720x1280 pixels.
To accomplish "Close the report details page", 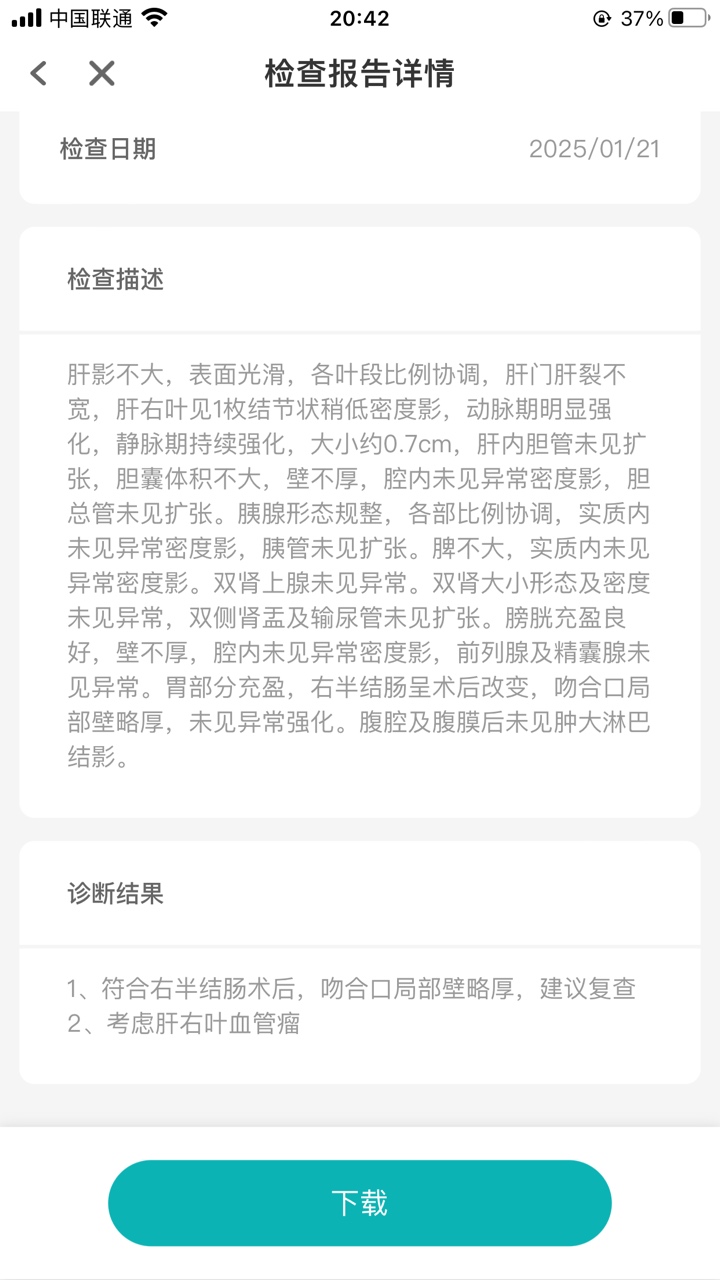I will coord(101,73).
